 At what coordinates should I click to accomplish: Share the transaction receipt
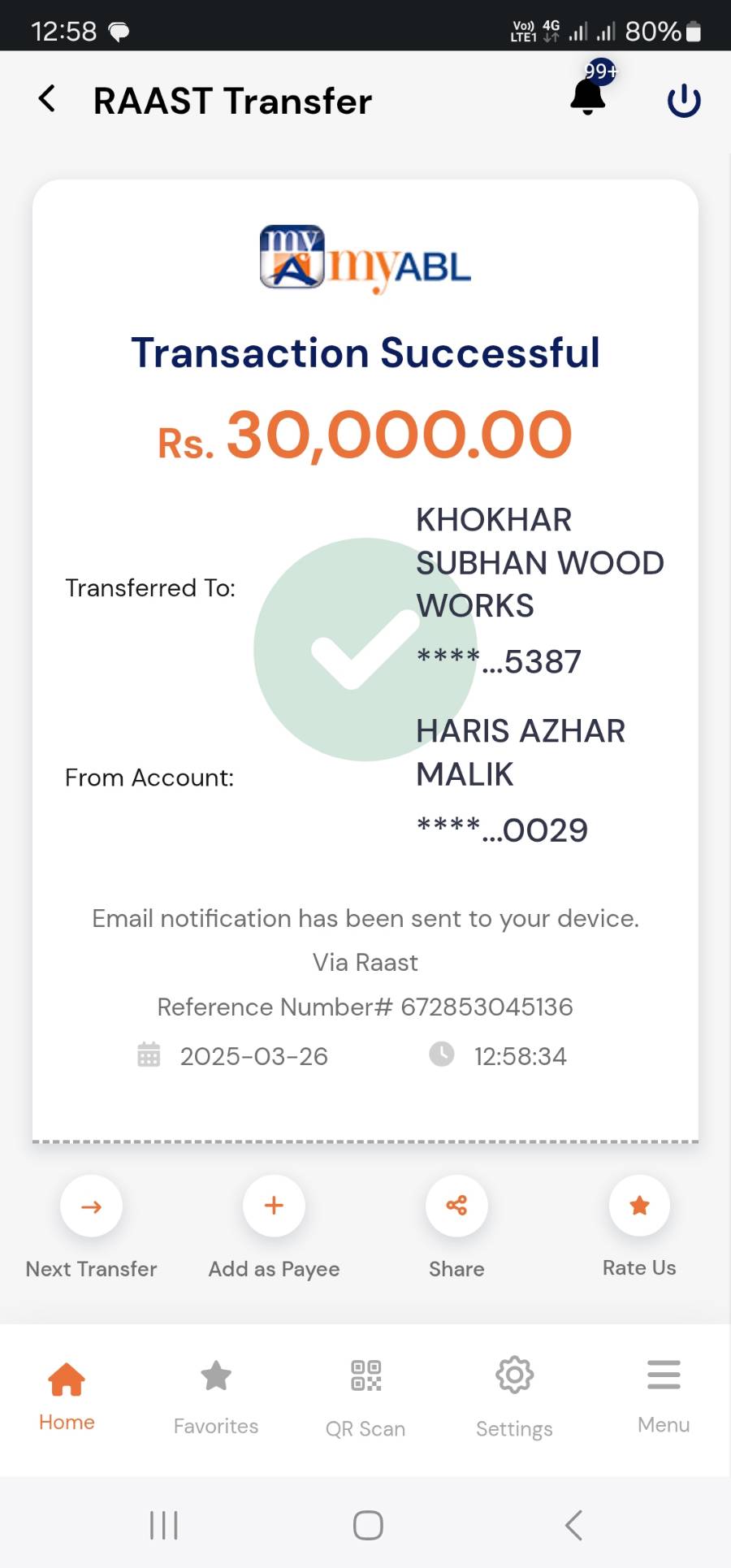[456, 1206]
